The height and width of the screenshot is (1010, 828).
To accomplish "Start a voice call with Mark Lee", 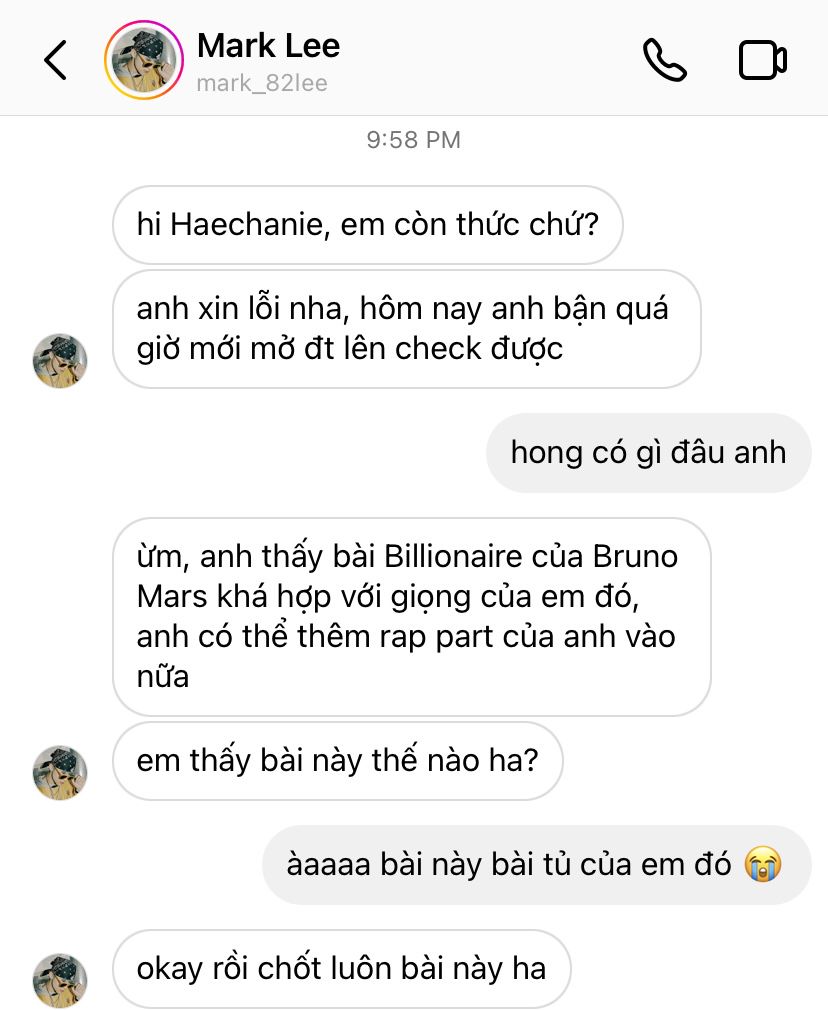I will coord(664,60).
